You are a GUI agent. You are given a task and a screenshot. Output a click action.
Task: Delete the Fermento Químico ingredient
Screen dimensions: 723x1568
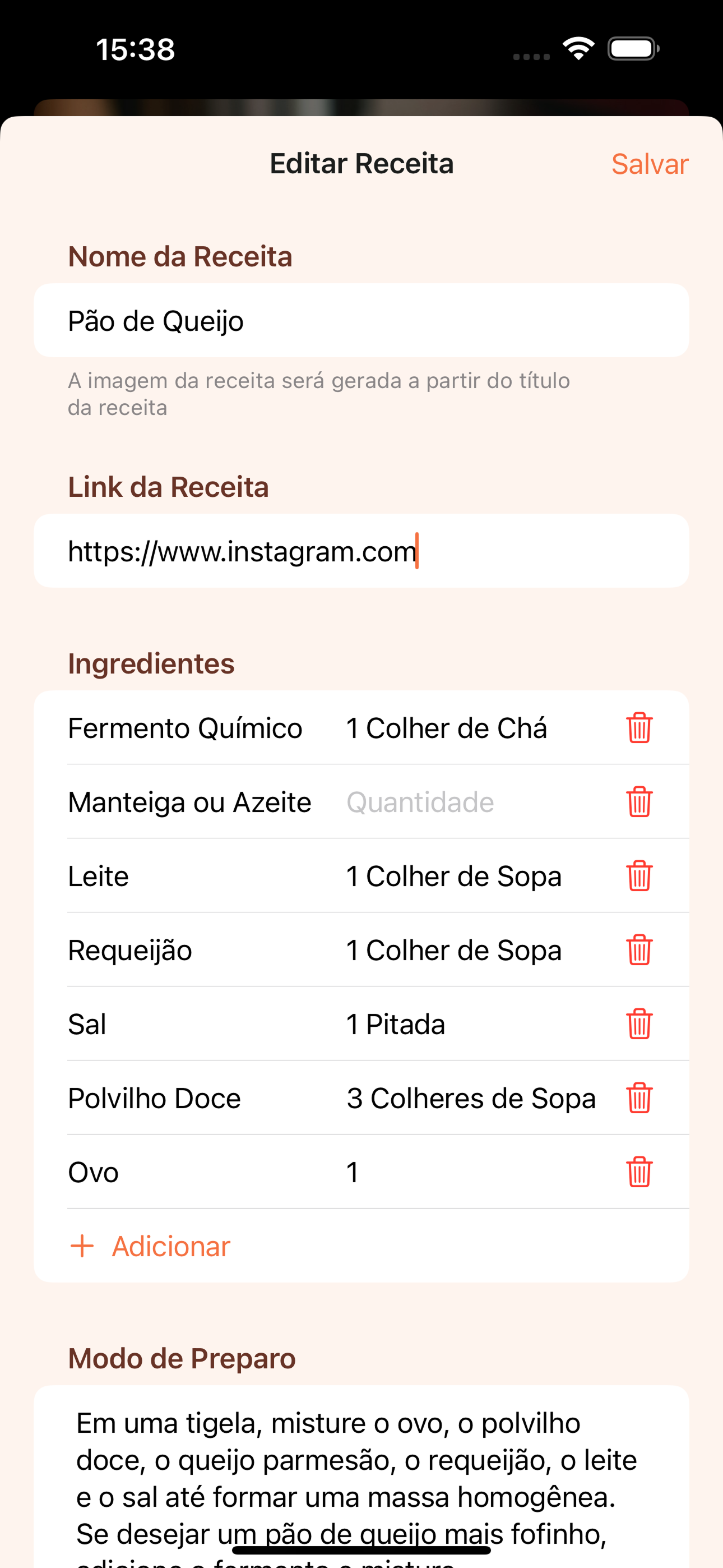coord(639,728)
